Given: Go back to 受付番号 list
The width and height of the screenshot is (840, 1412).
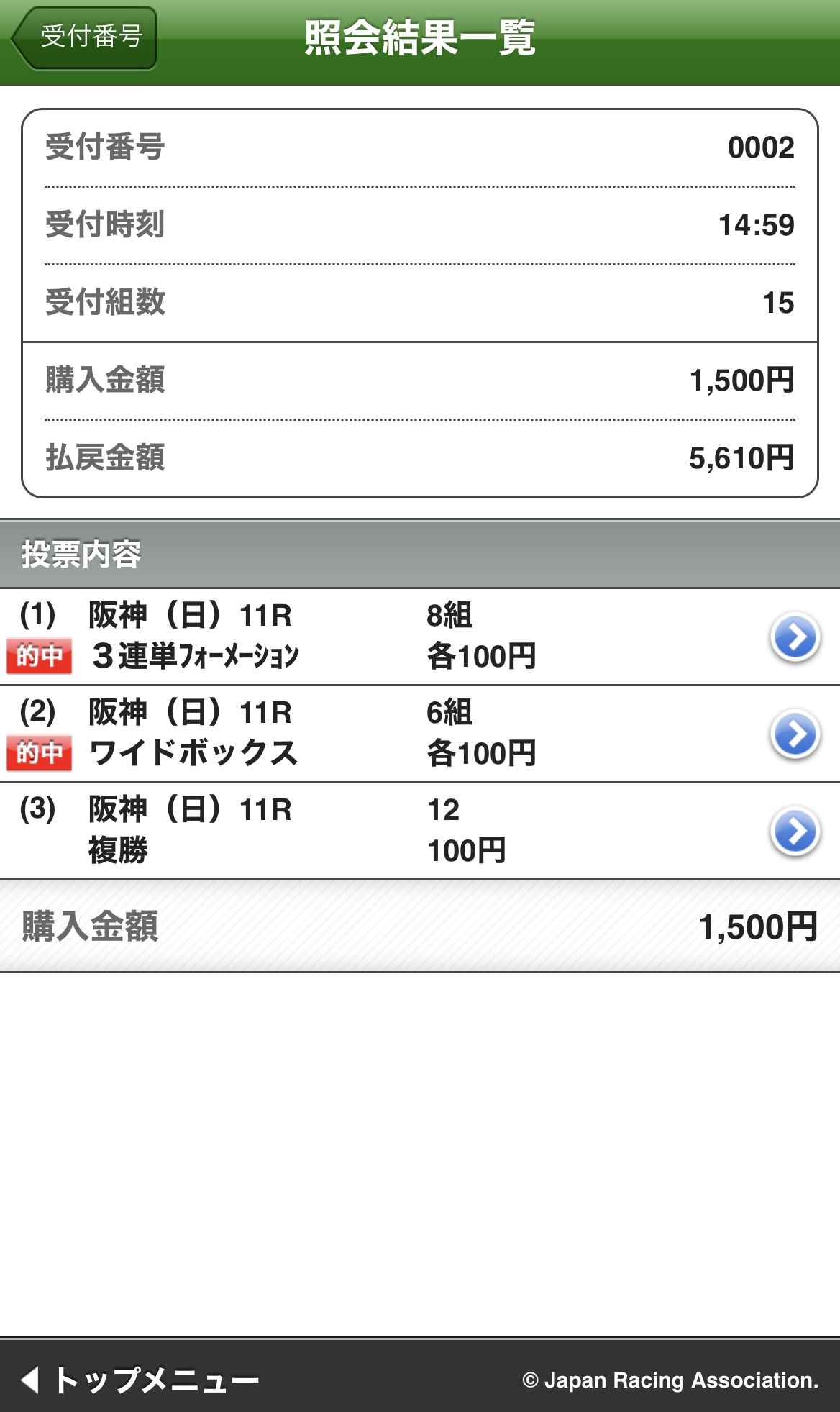Looking at the screenshot, I should (x=84, y=38).
